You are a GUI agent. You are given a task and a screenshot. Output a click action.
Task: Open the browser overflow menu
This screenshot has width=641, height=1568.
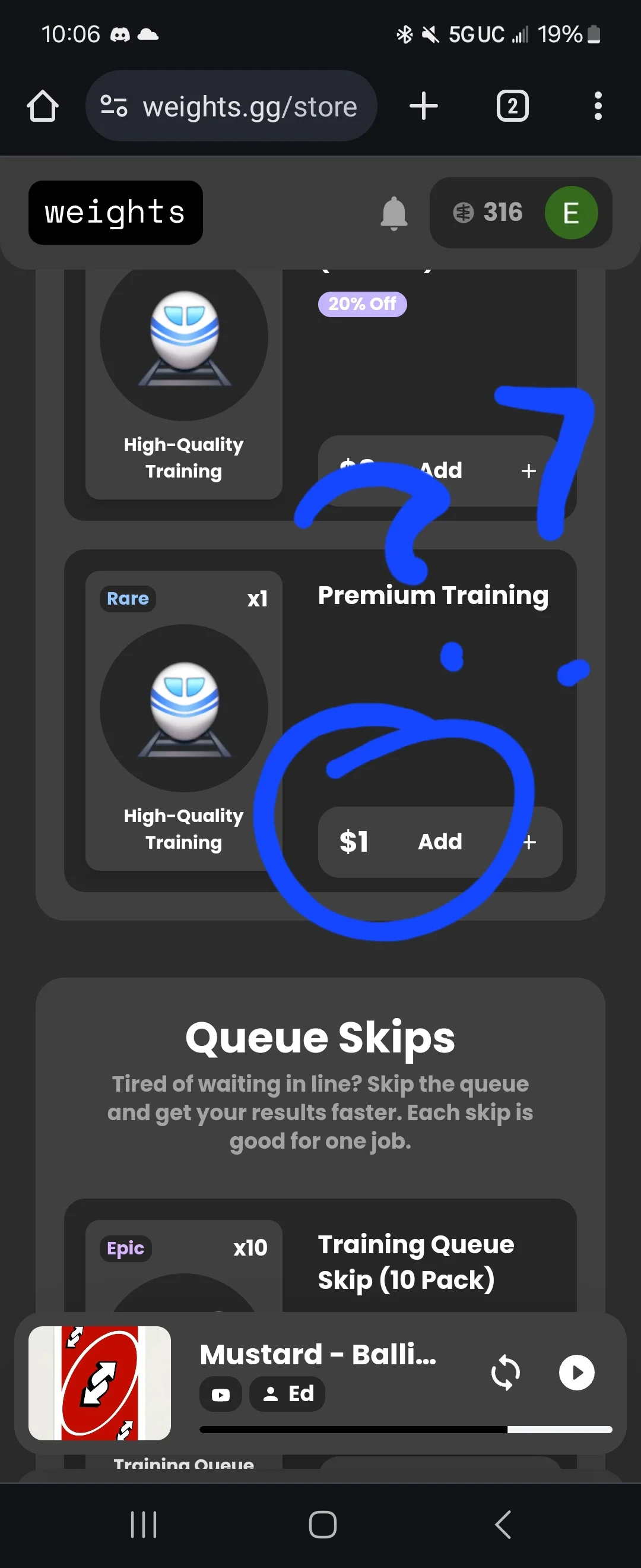click(598, 106)
